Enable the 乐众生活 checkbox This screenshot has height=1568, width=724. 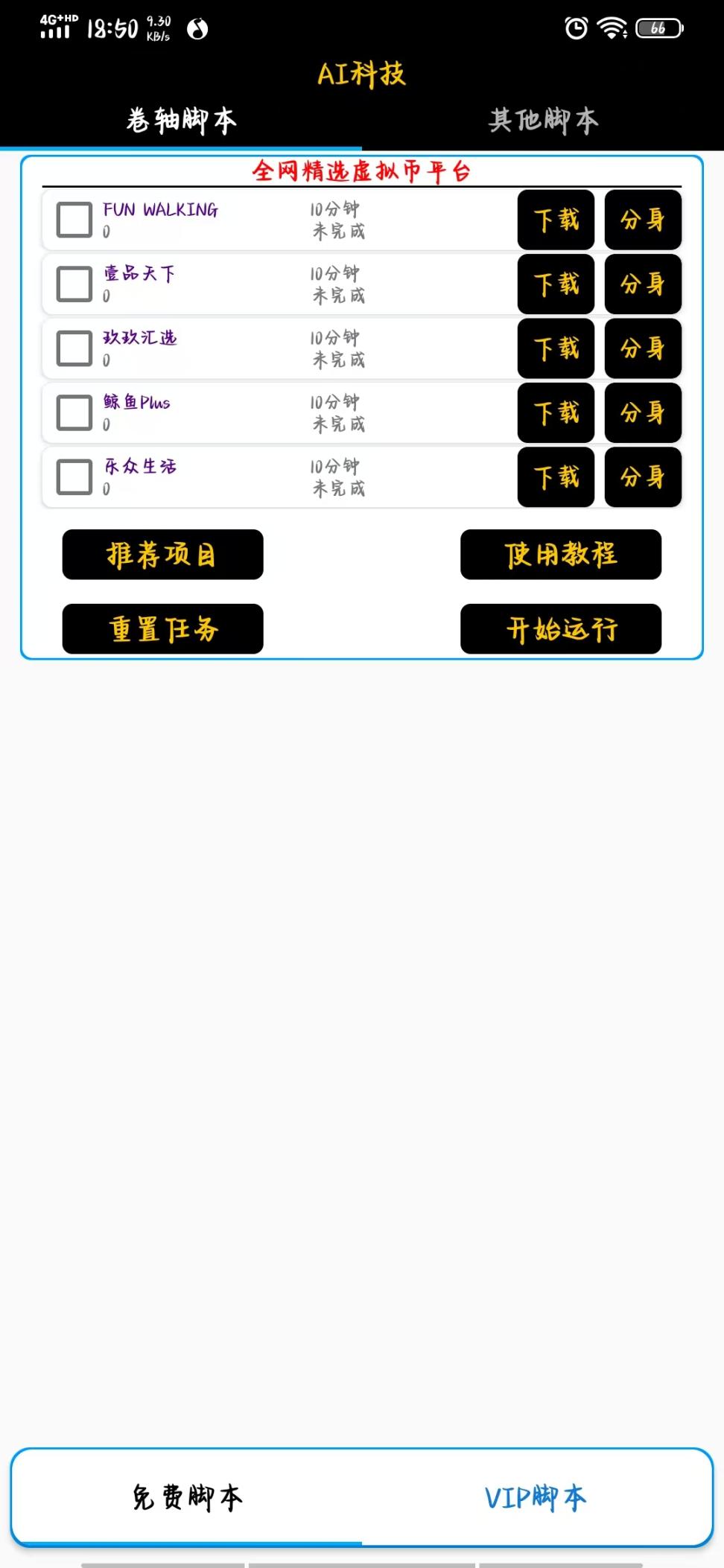pos(74,477)
